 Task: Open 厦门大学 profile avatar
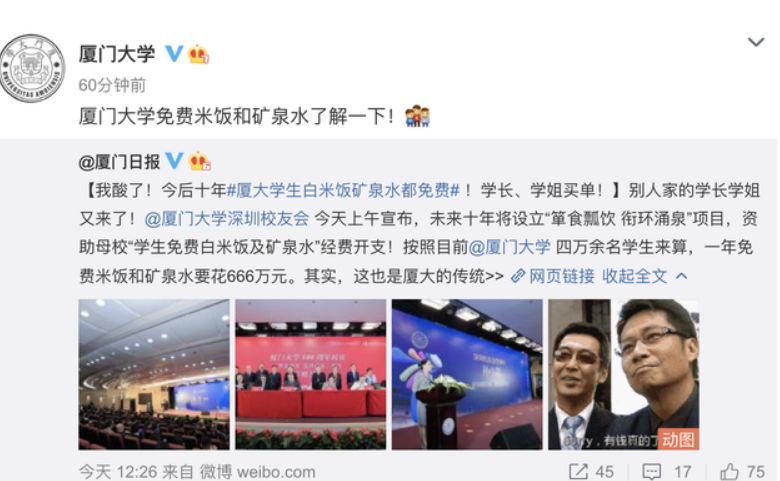[x=33, y=69]
